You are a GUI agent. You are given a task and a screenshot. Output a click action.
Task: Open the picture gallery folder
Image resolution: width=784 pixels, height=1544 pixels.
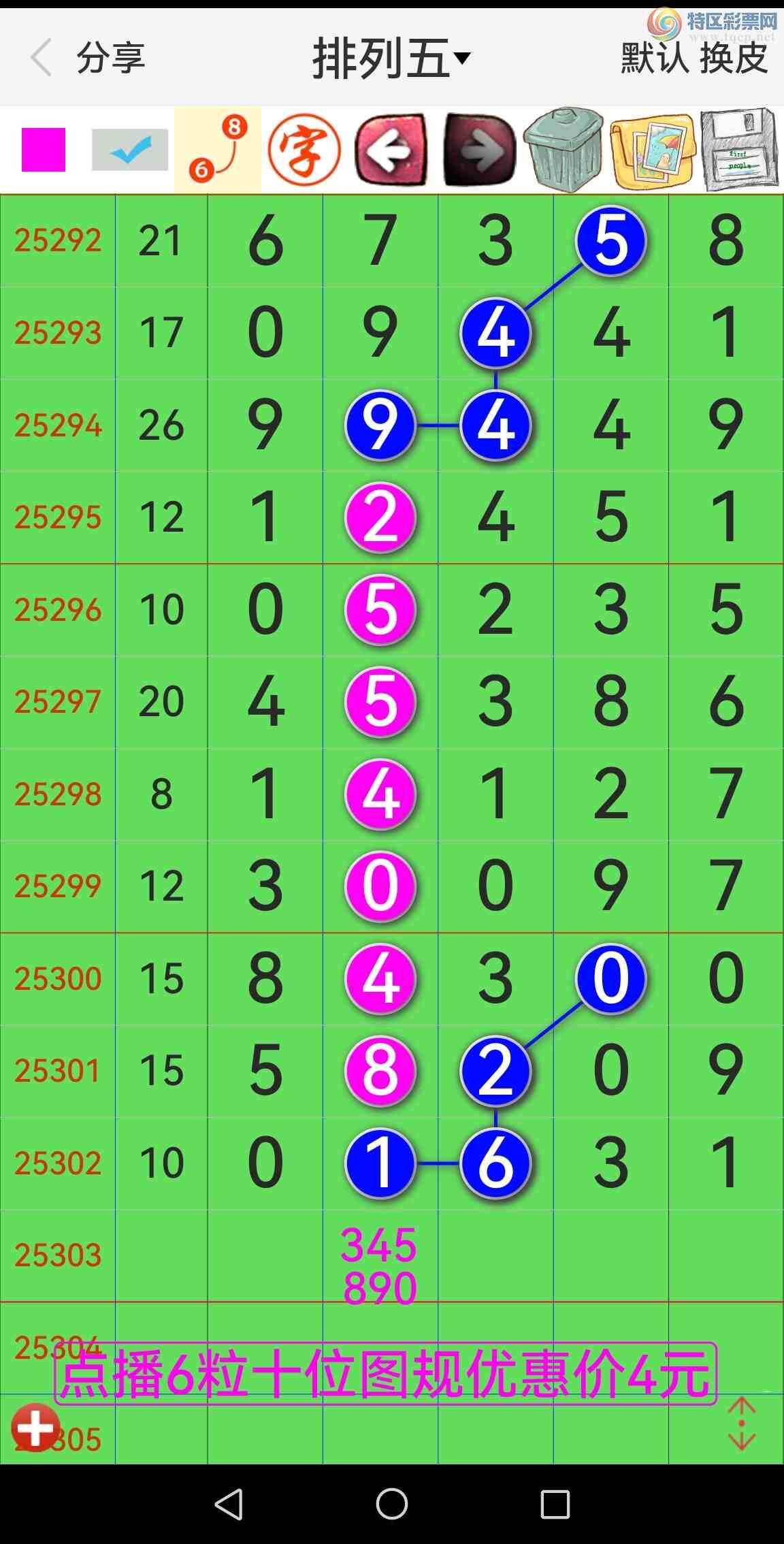653,151
